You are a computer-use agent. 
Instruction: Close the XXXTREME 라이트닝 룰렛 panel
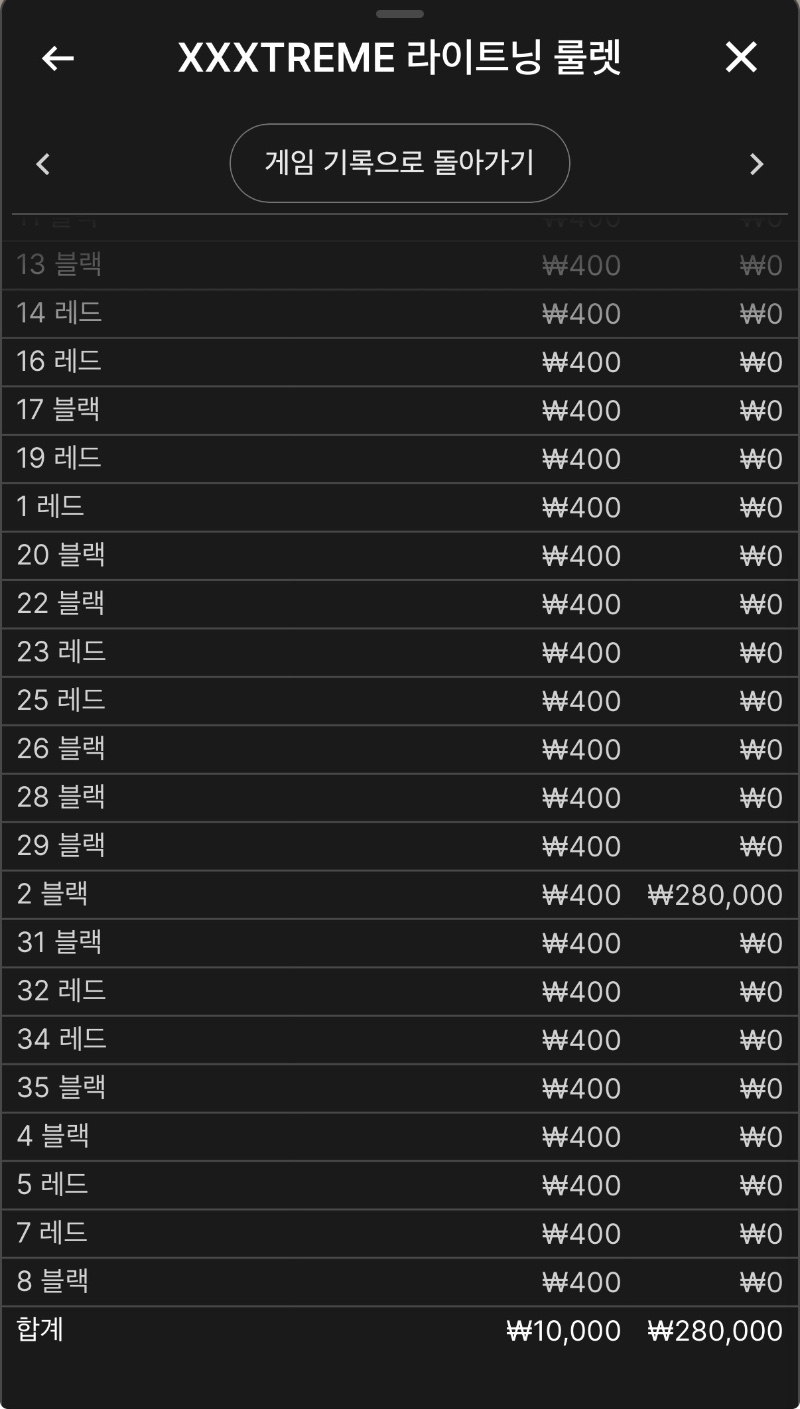[741, 58]
